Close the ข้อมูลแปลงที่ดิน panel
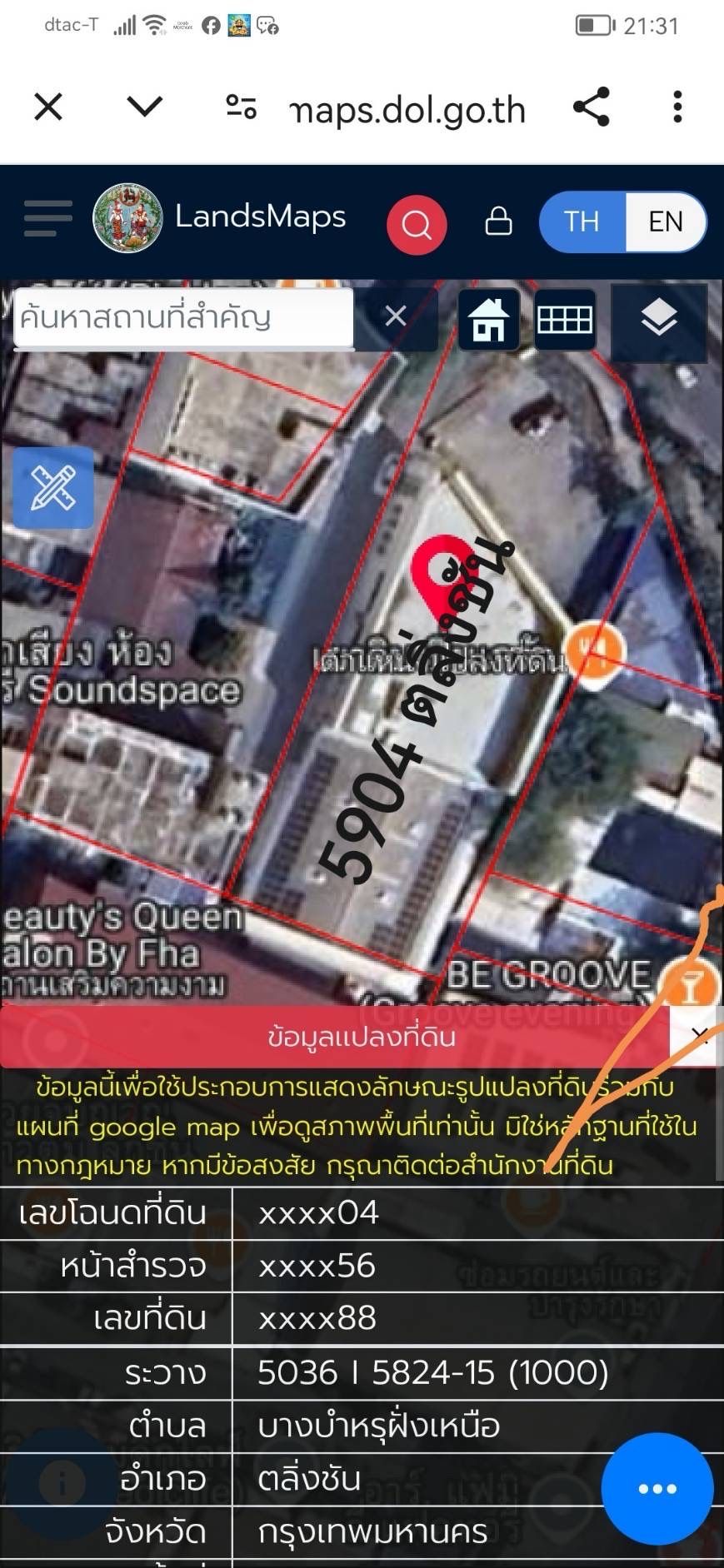Image resolution: width=724 pixels, height=1568 pixels. coord(699,1035)
